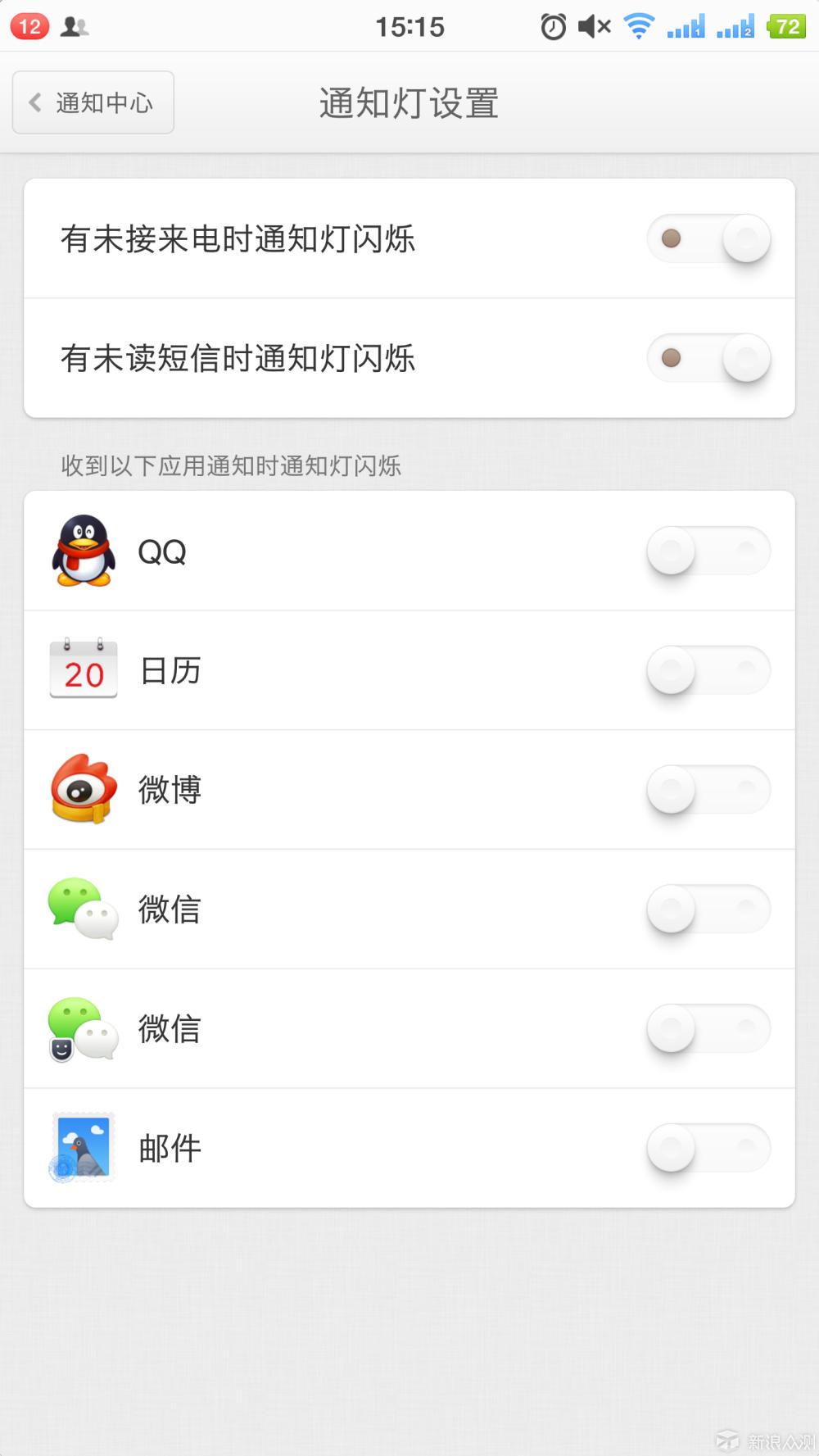This screenshot has height=1456, width=819.
Task: Select the 微博 Weibo app icon
Action: 83,789
